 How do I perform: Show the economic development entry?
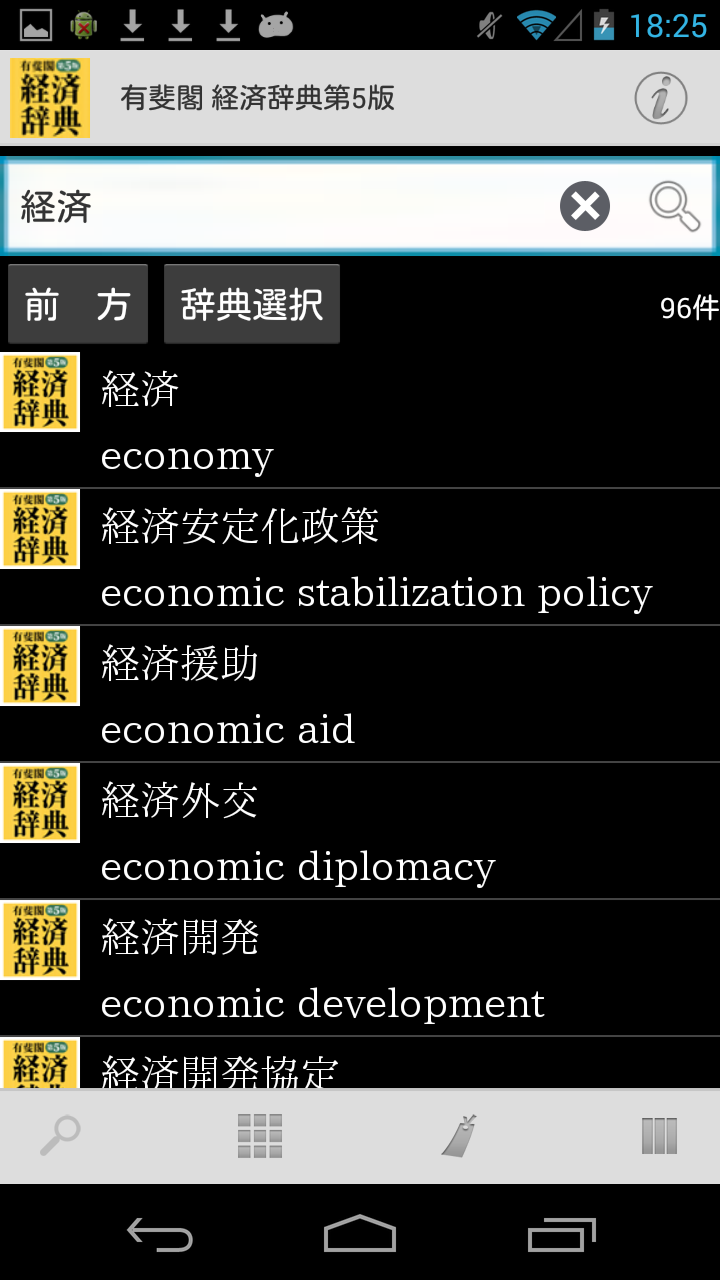tap(360, 968)
